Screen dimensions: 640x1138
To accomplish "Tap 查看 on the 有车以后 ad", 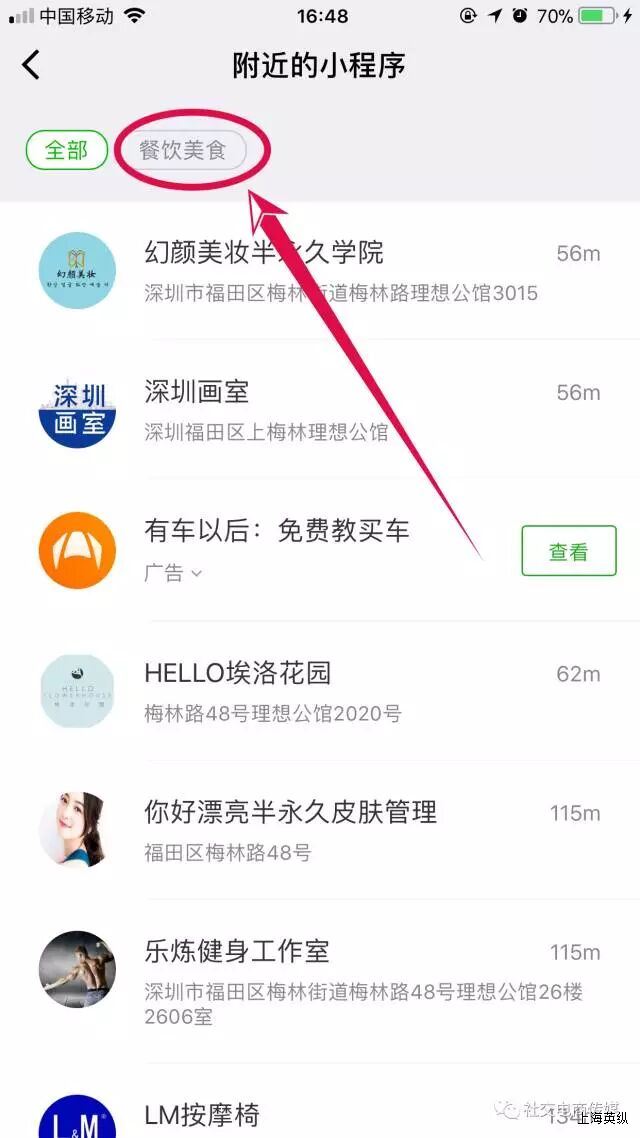I will (x=568, y=551).
